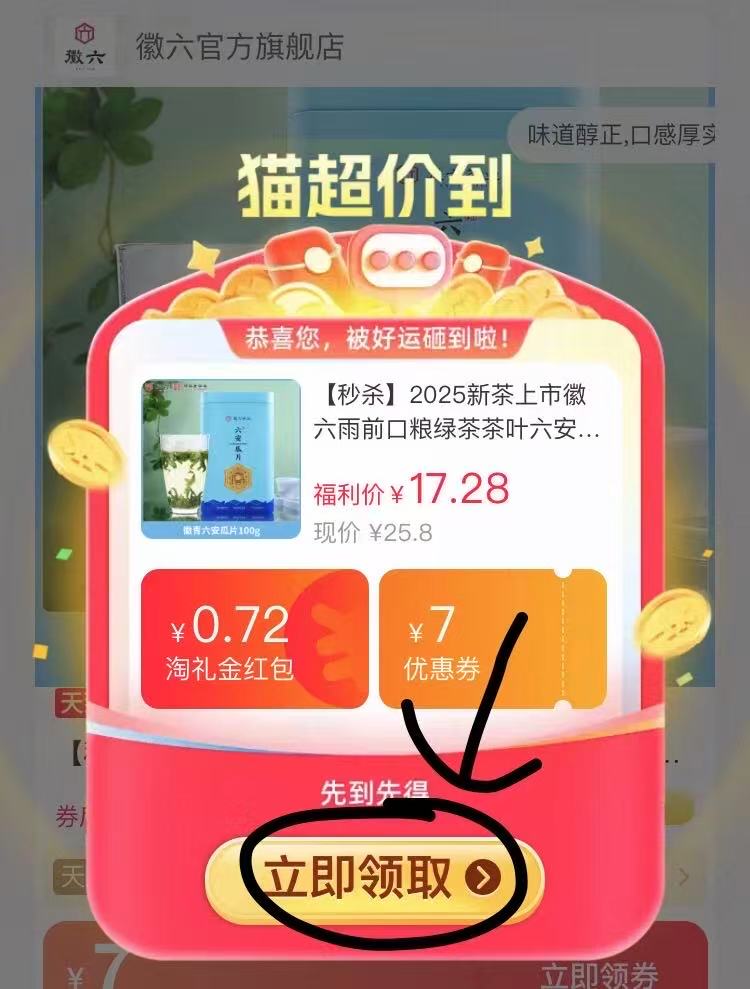Select the ¥7 优惠券 coupon
750x989 pixels.
[492, 639]
